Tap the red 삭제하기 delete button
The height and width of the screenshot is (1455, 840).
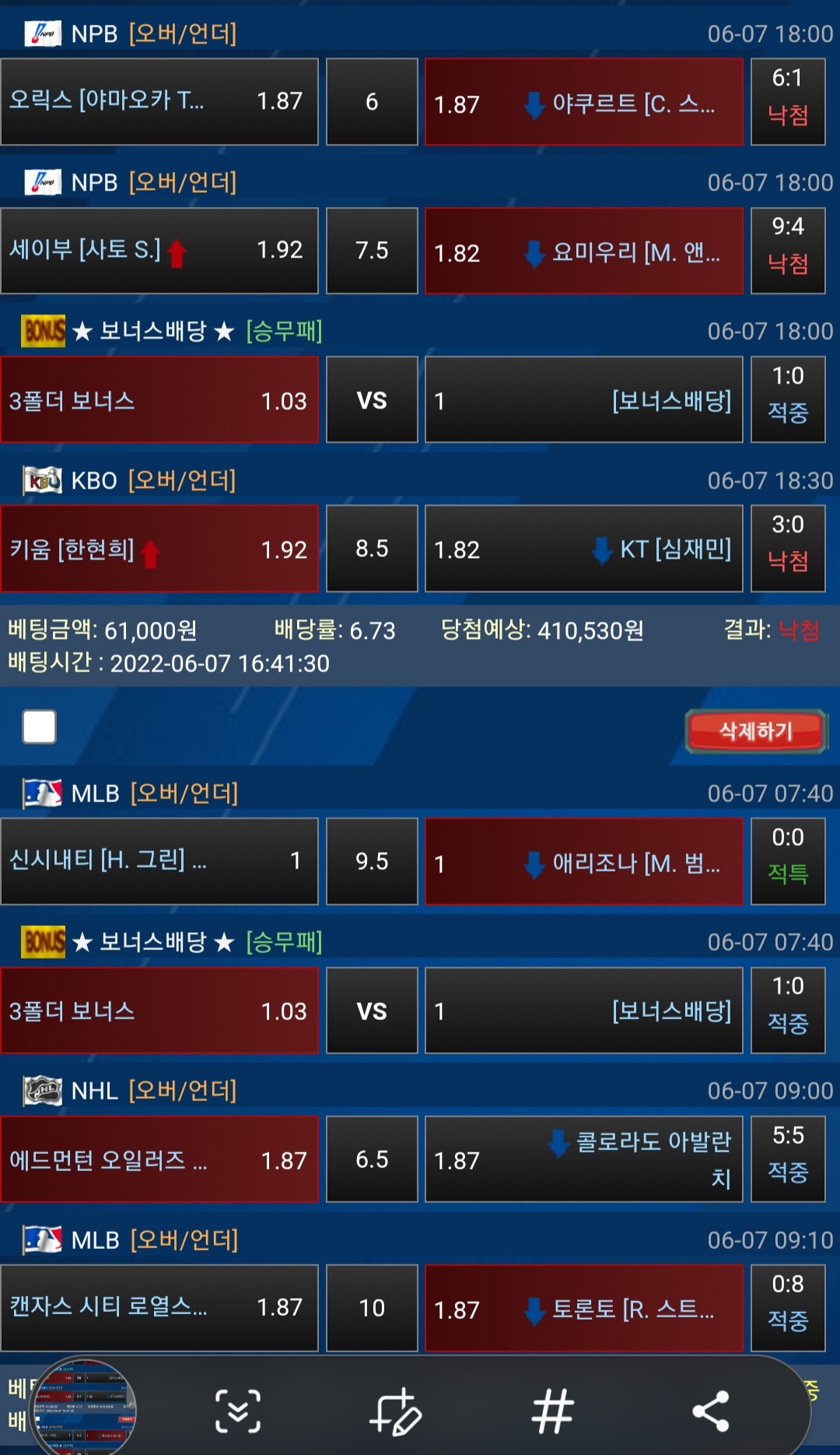point(755,731)
